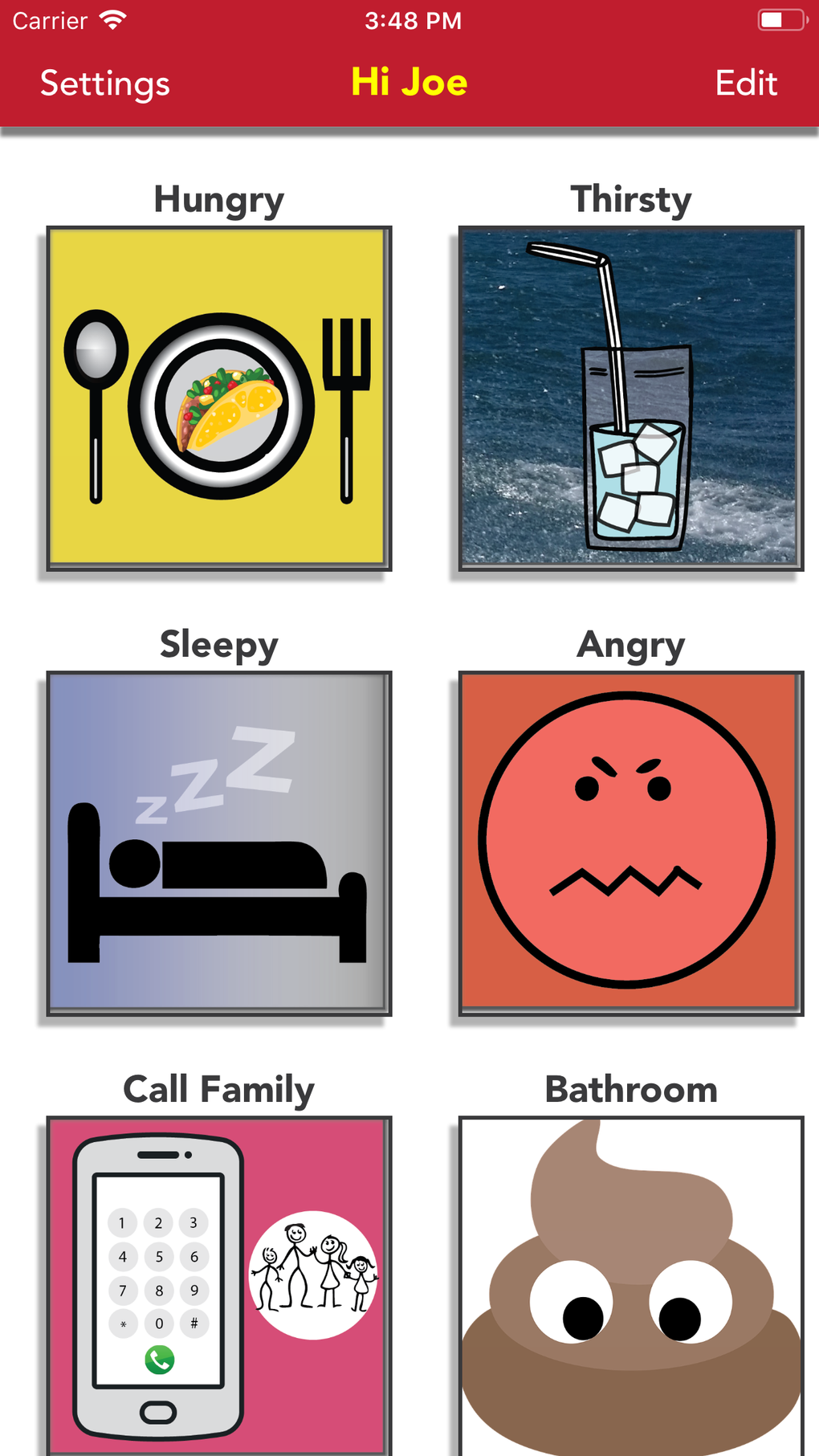Tap the Hi Joe title
Viewport: 819px width, 1456px height.
pyautogui.click(x=409, y=82)
